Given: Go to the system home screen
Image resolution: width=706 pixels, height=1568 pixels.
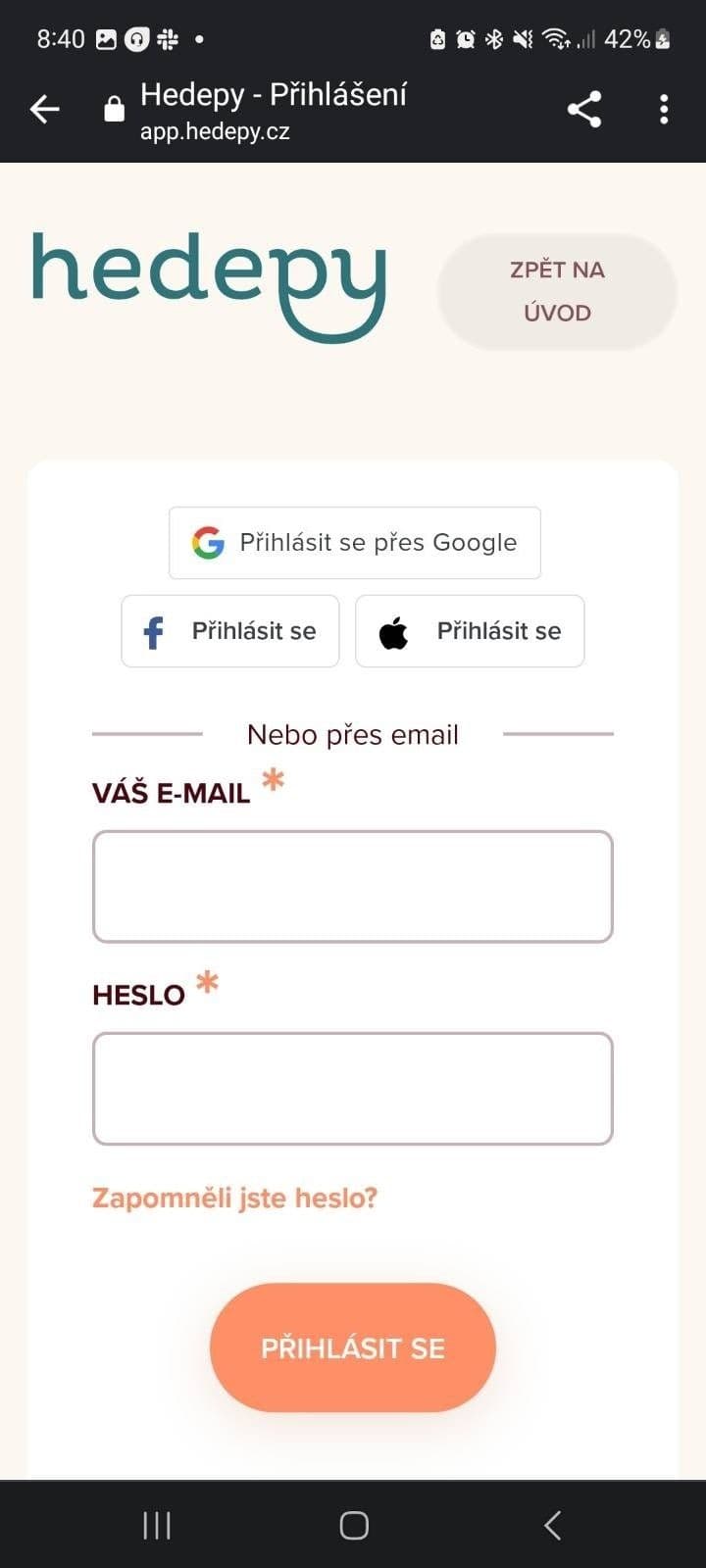Looking at the screenshot, I should click(x=354, y=1525).
